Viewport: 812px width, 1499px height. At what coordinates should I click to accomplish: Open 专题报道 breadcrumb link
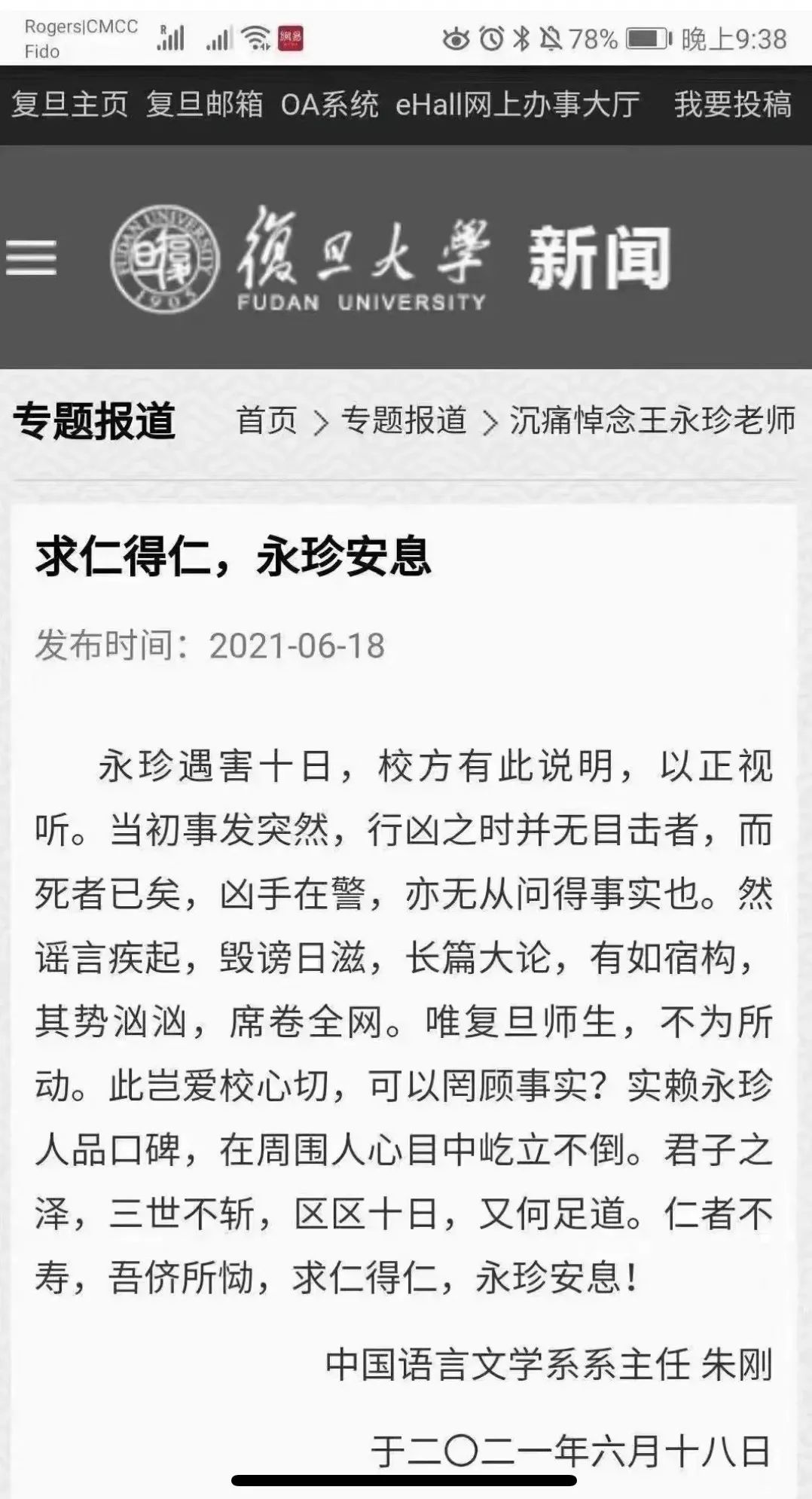point(404,420)
